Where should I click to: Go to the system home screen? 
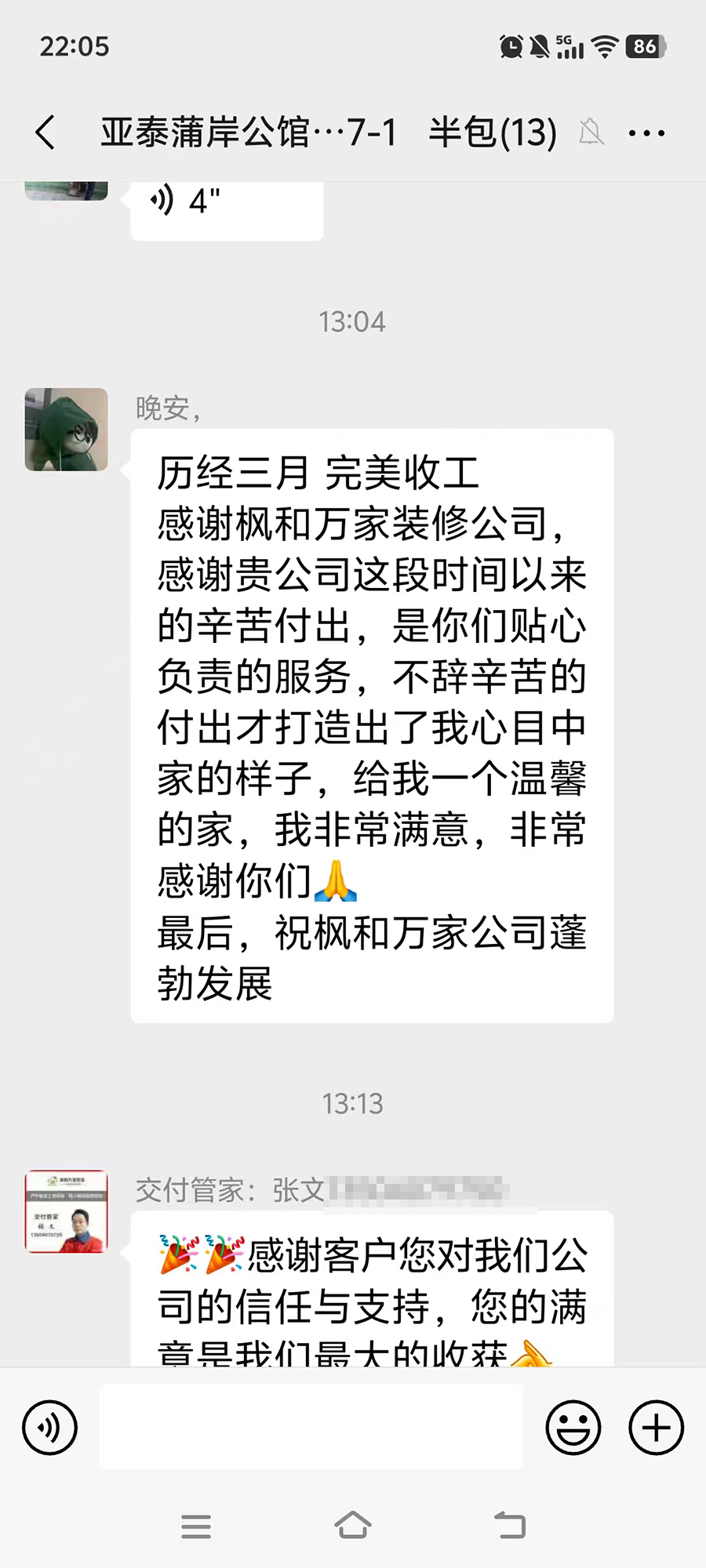point(352,1526)
